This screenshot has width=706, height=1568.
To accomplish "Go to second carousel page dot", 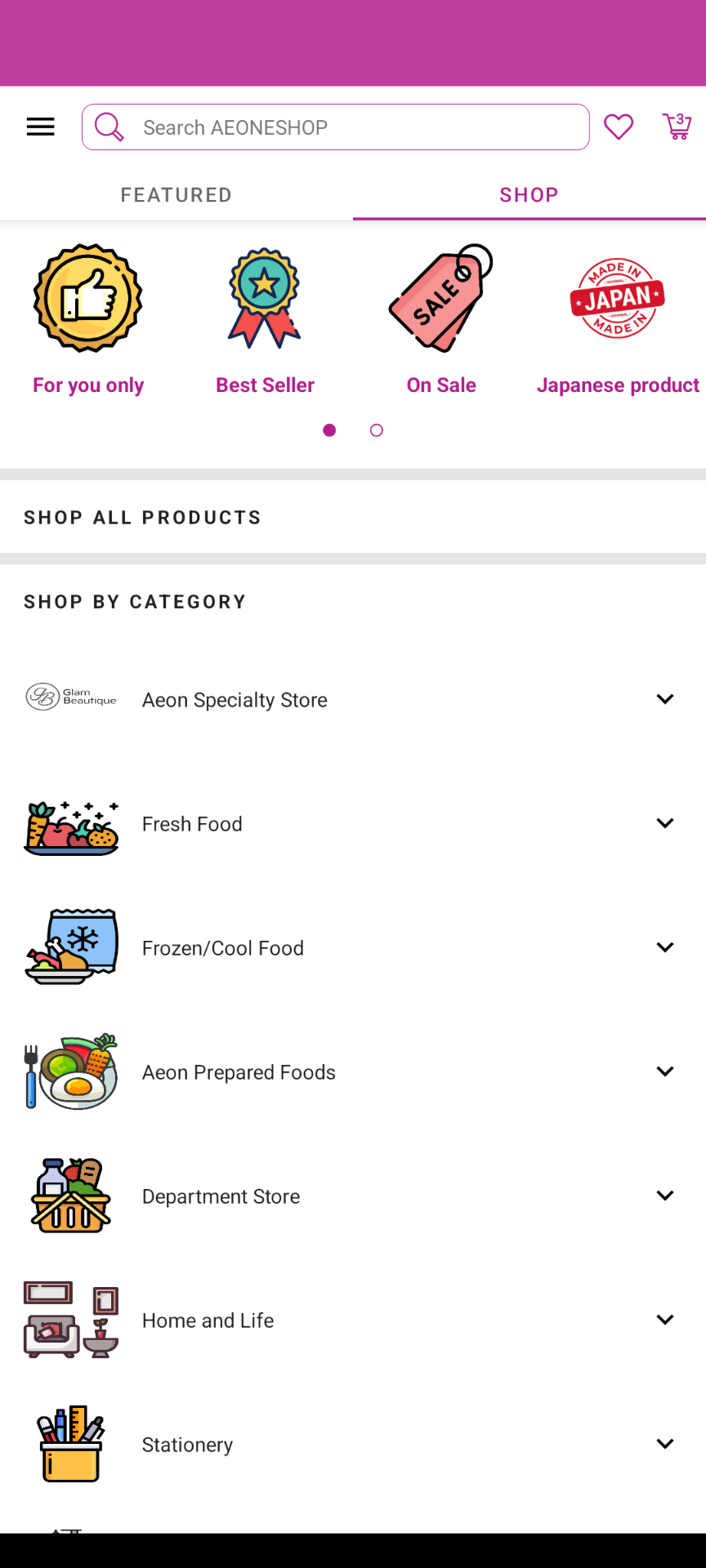I will pyautogui.click(x=377, y=430).
